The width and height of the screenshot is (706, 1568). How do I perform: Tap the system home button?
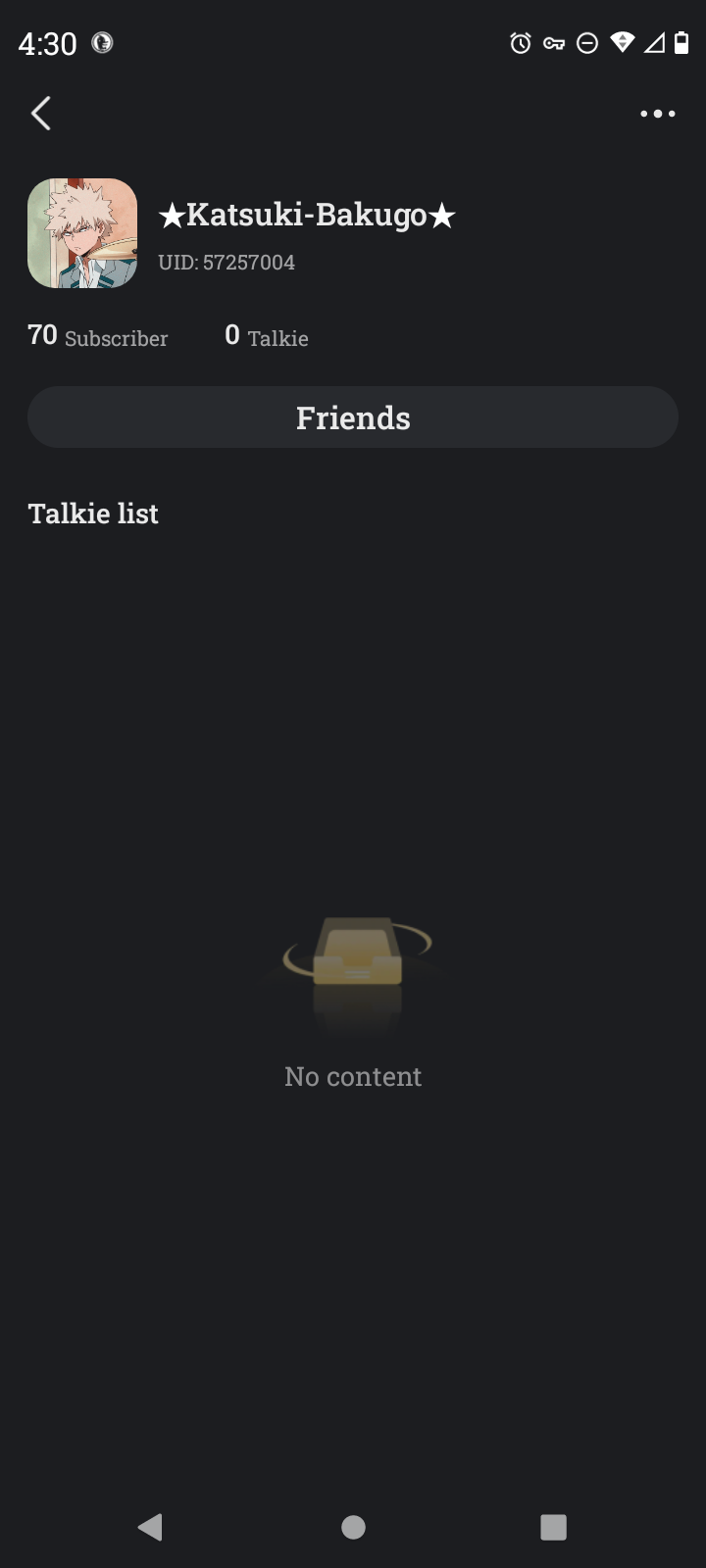(x=353, y=1527)
